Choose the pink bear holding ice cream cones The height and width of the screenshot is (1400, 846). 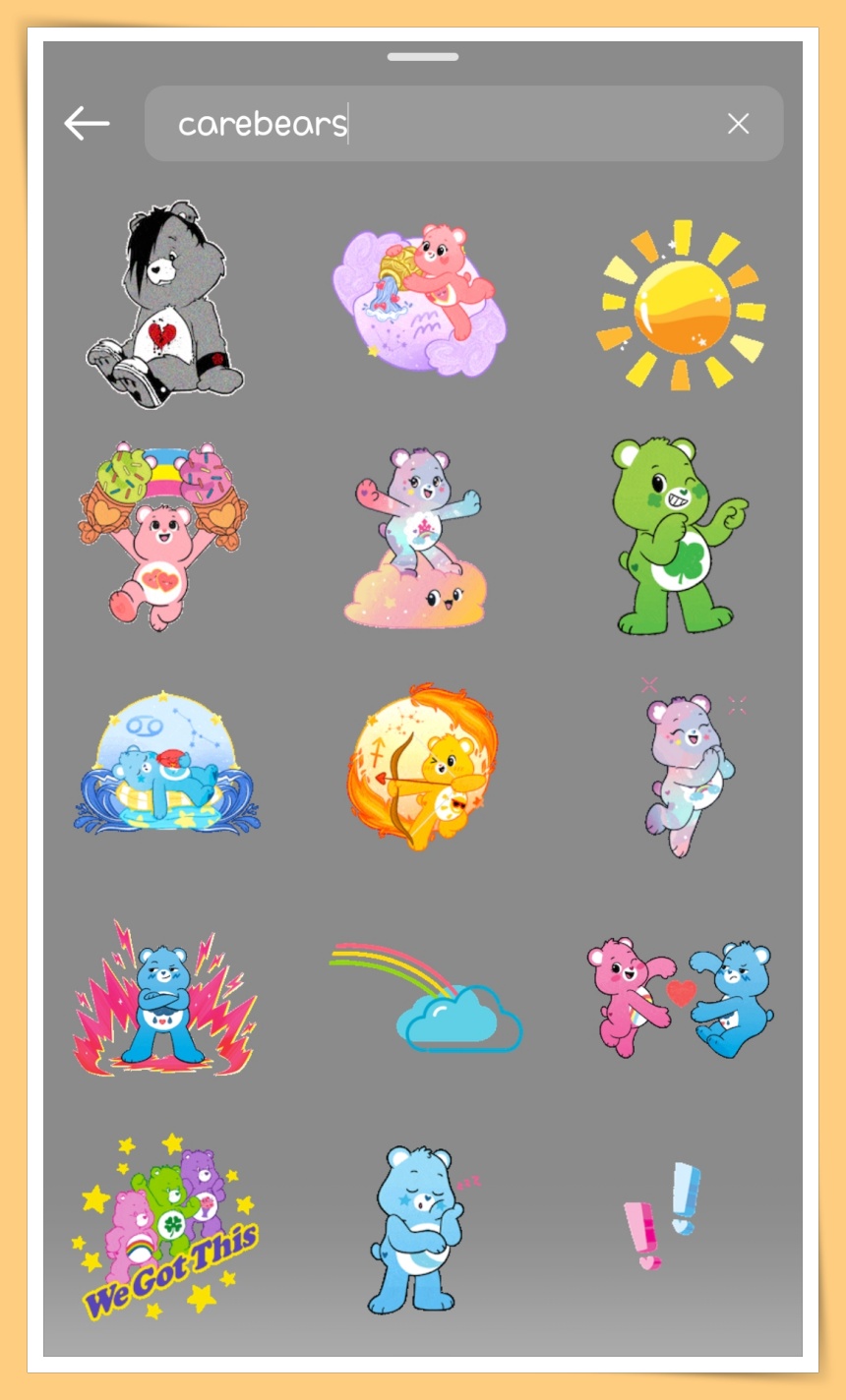tap(163, 536)
